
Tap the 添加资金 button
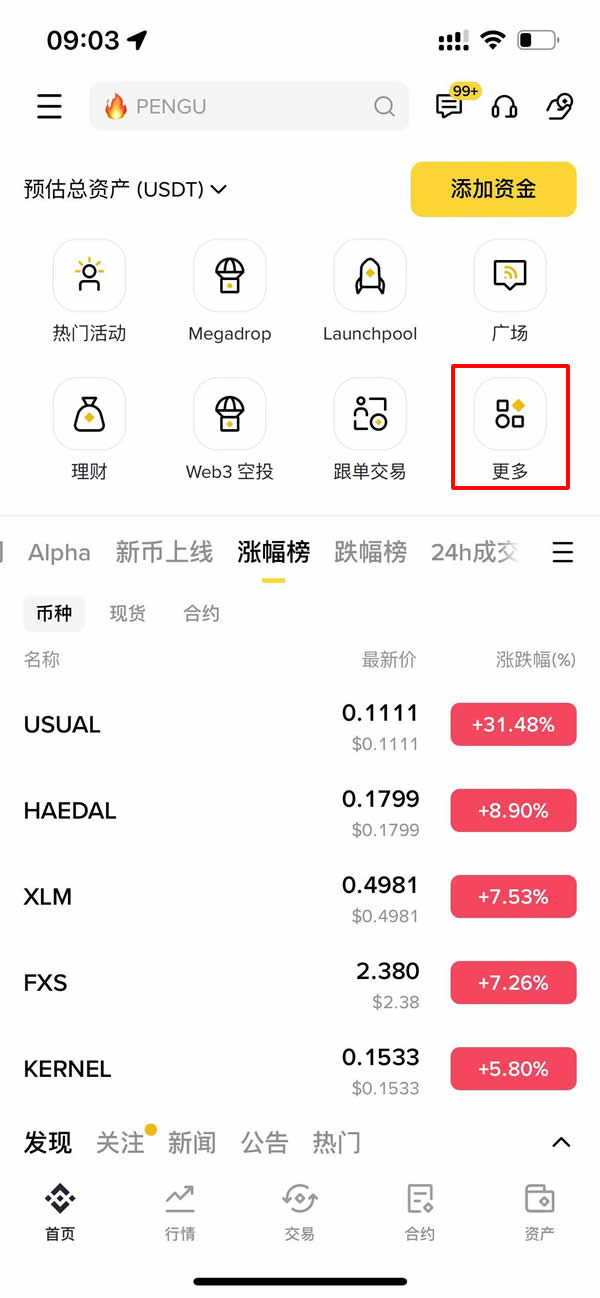(x=493, y=189)
